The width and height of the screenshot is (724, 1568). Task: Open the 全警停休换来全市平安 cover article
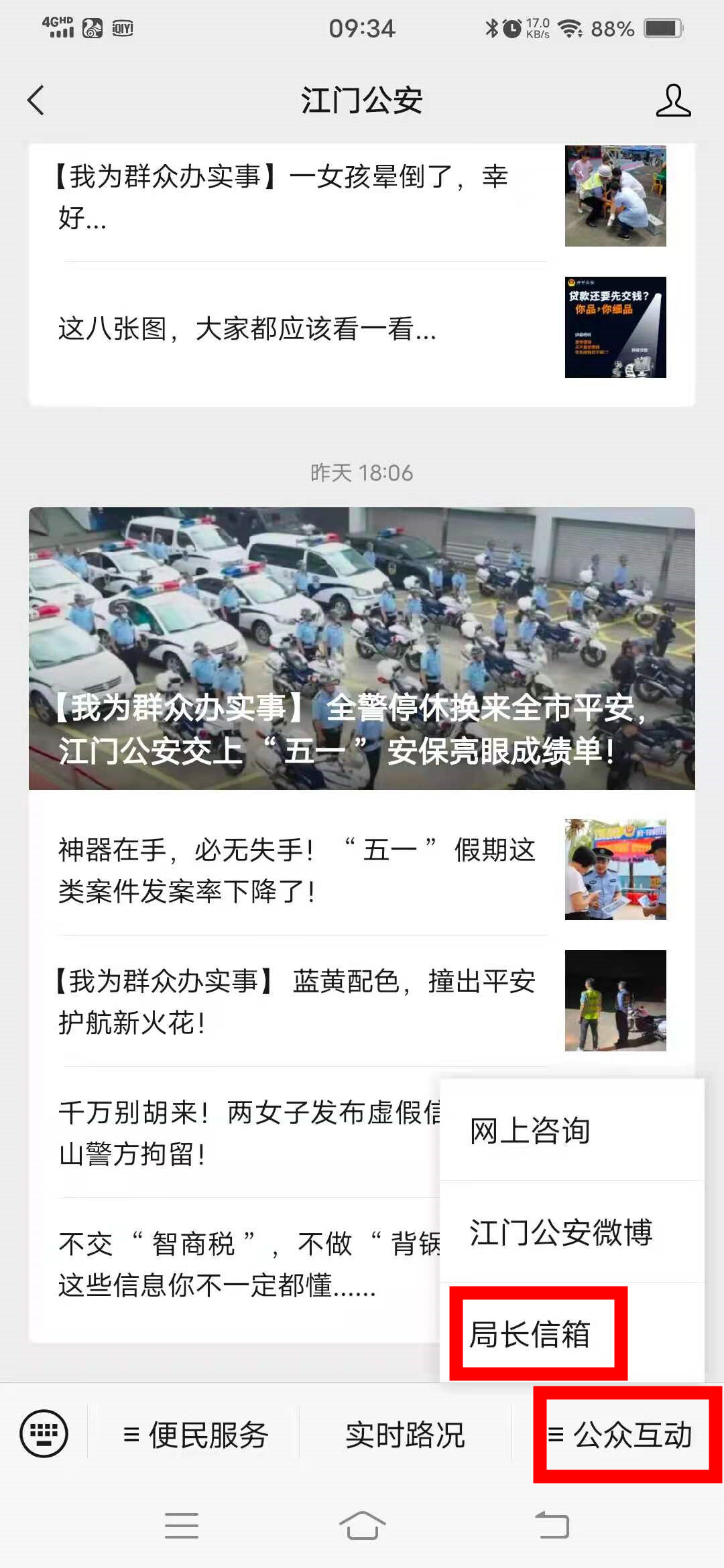click(x=362, y=648)
